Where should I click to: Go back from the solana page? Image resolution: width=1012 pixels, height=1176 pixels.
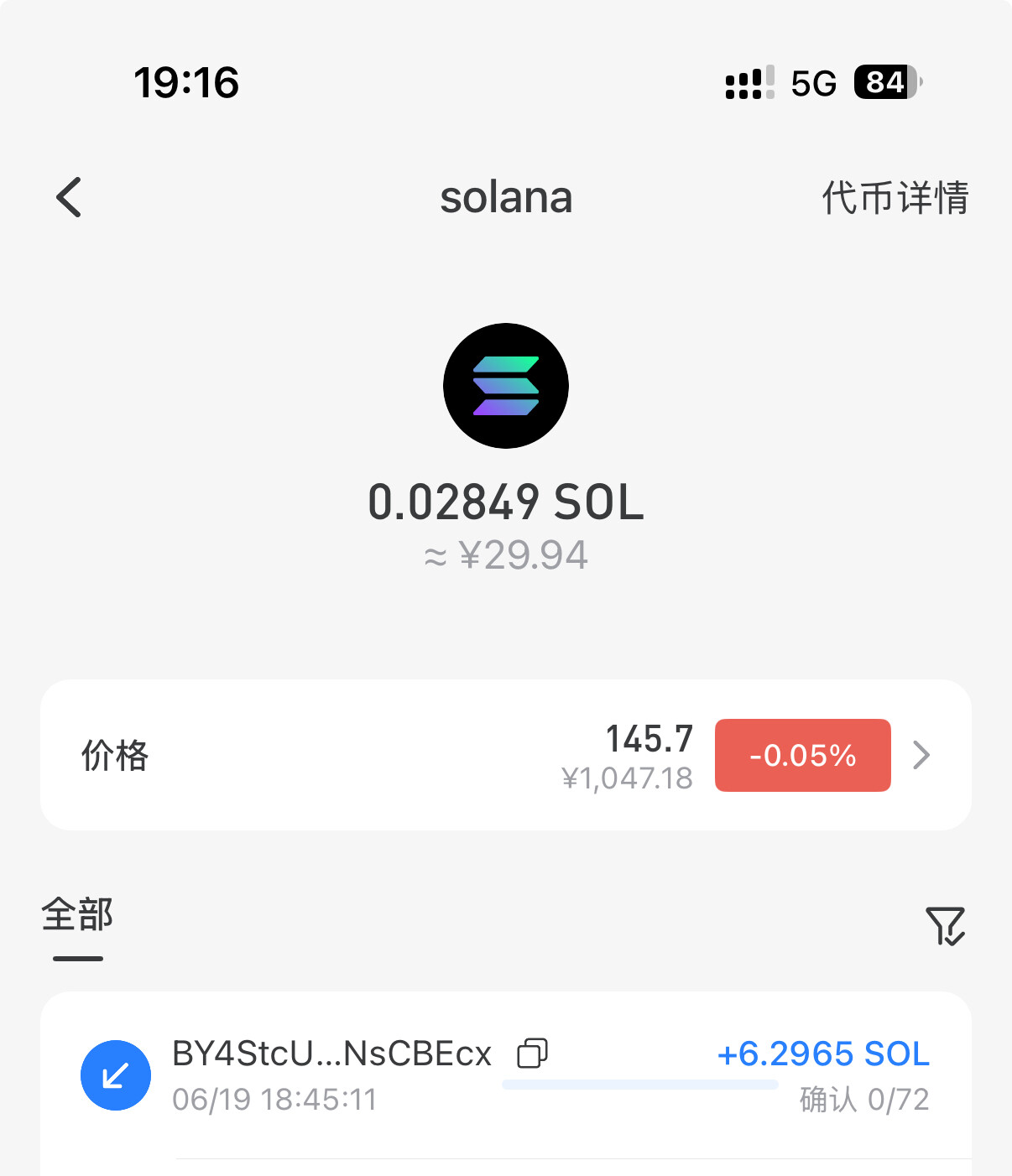pyautogui.click(x=69, y=198)
